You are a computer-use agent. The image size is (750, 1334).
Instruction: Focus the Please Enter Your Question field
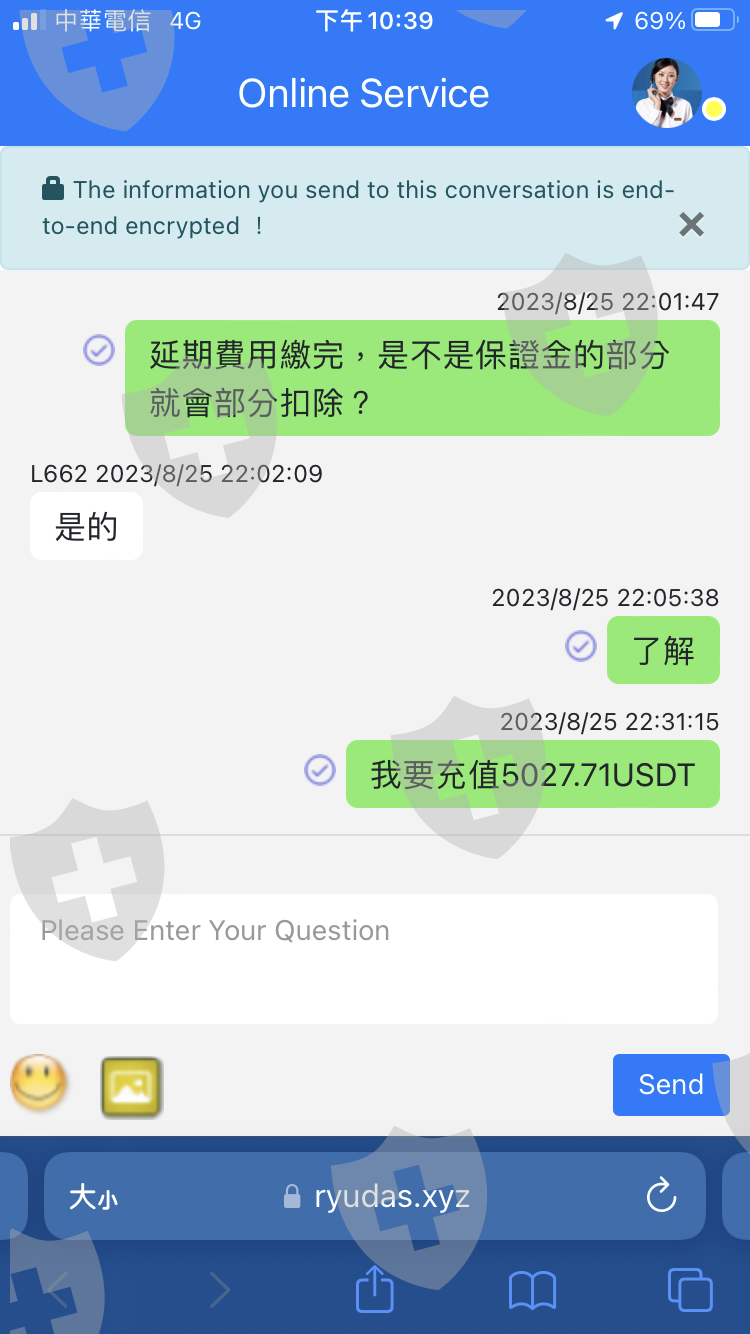pyautogui.click(x=364, y=957)
